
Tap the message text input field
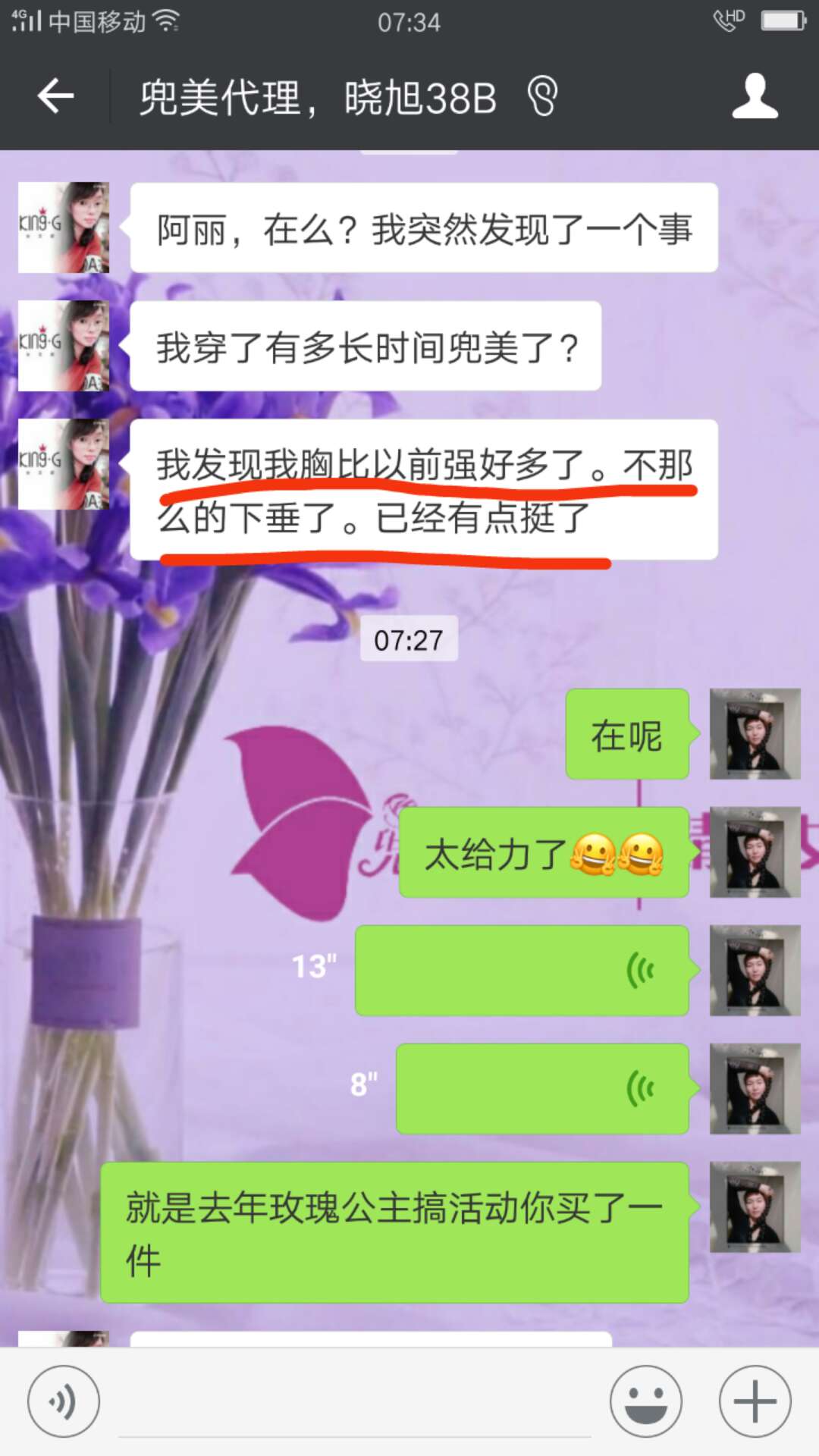pyautogui.click(x=355, y=1403)
